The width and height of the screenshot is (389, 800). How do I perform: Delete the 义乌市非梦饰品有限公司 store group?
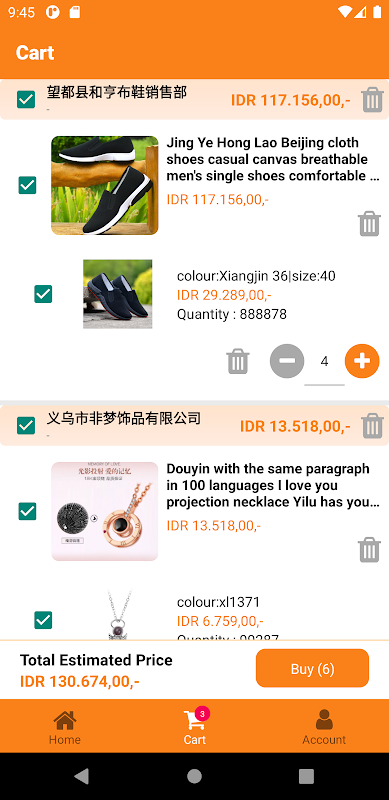coord(372,426)
